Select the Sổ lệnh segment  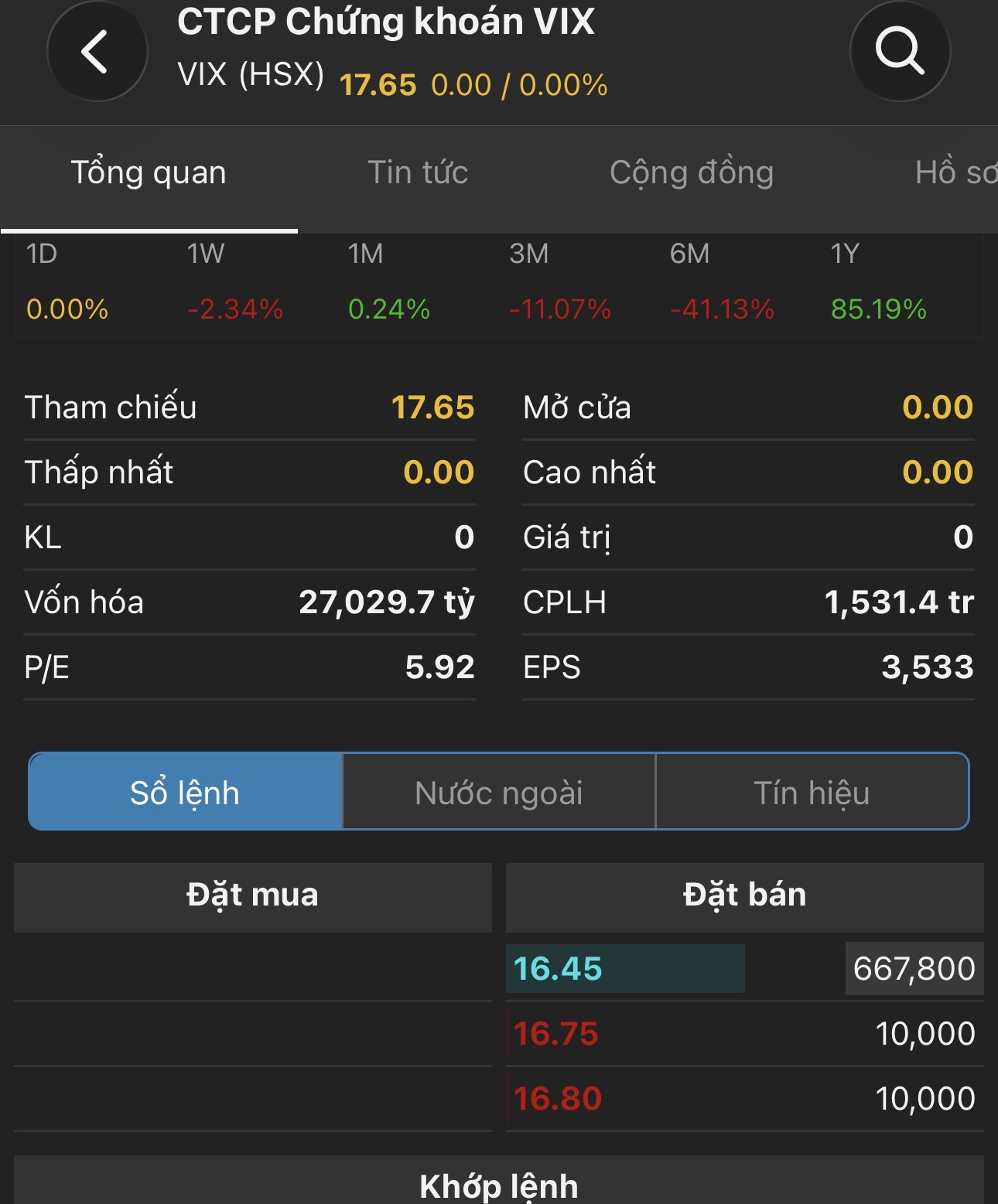(x=185, y=793)
